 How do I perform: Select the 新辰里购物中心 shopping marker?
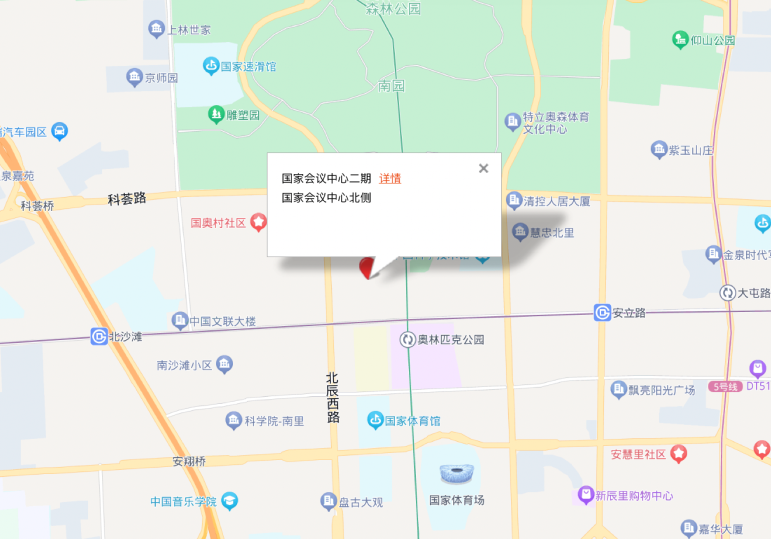pyautogui.click(x=586, y=495)
